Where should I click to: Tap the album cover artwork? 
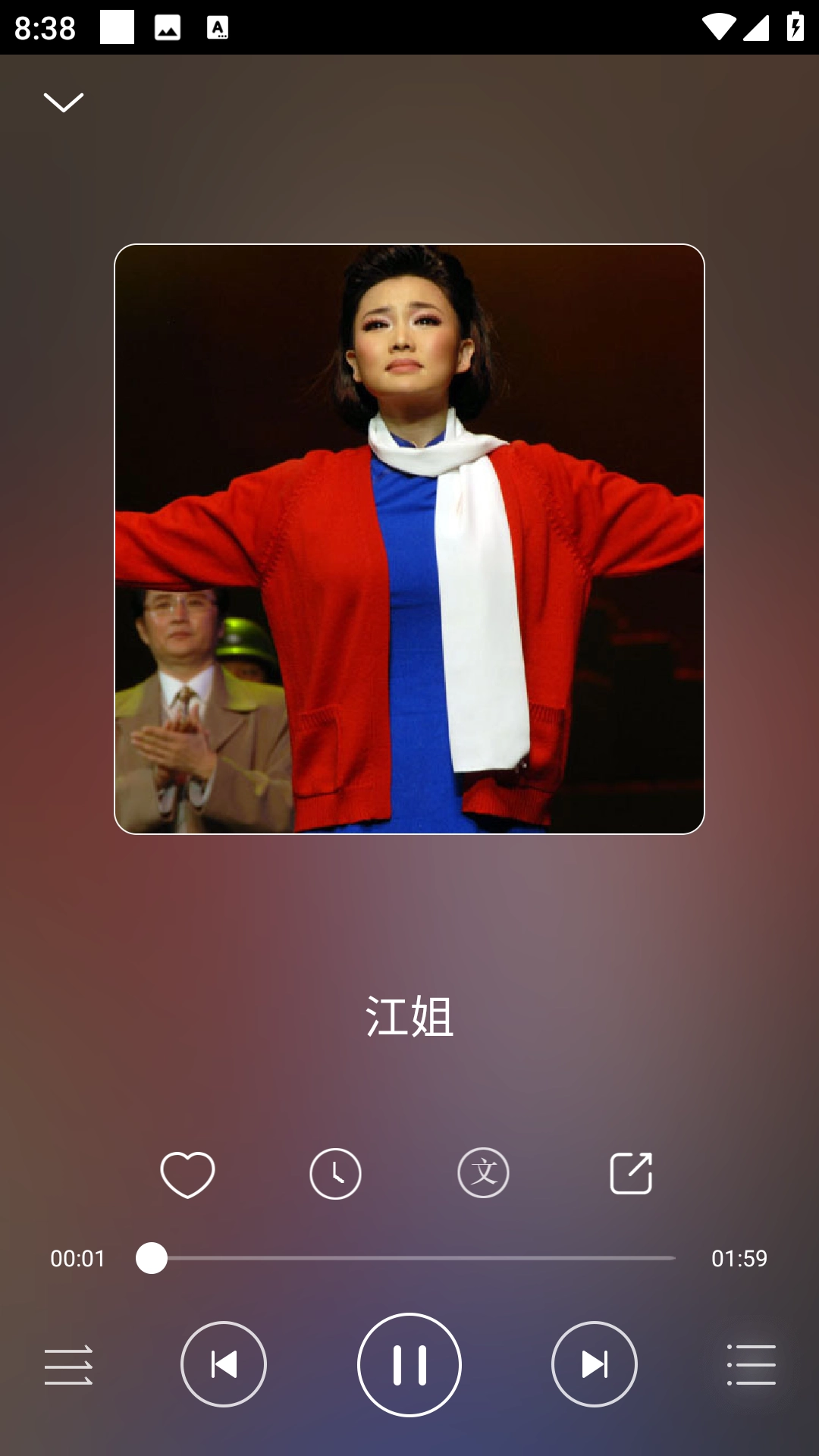point(409,537)
